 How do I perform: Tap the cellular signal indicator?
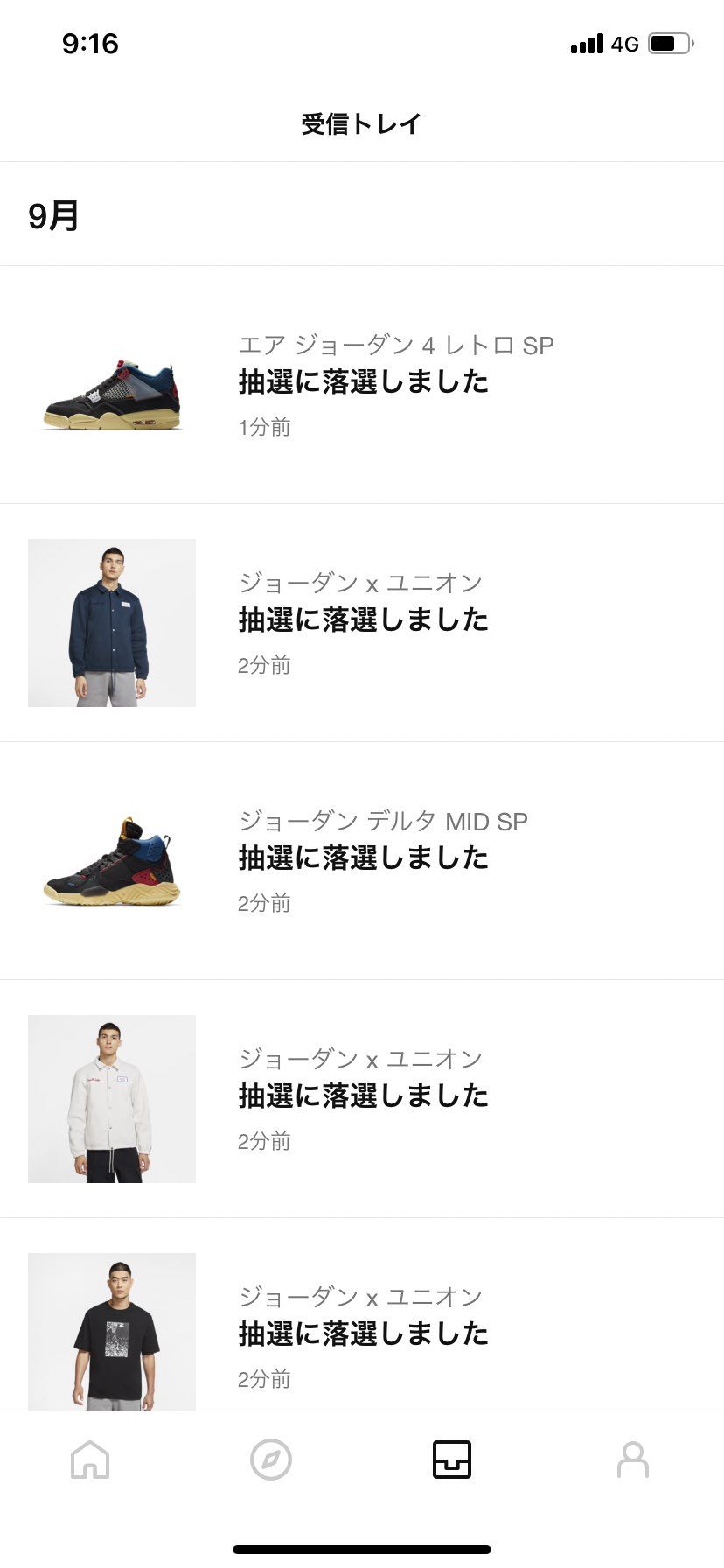[x=586, y=43]
